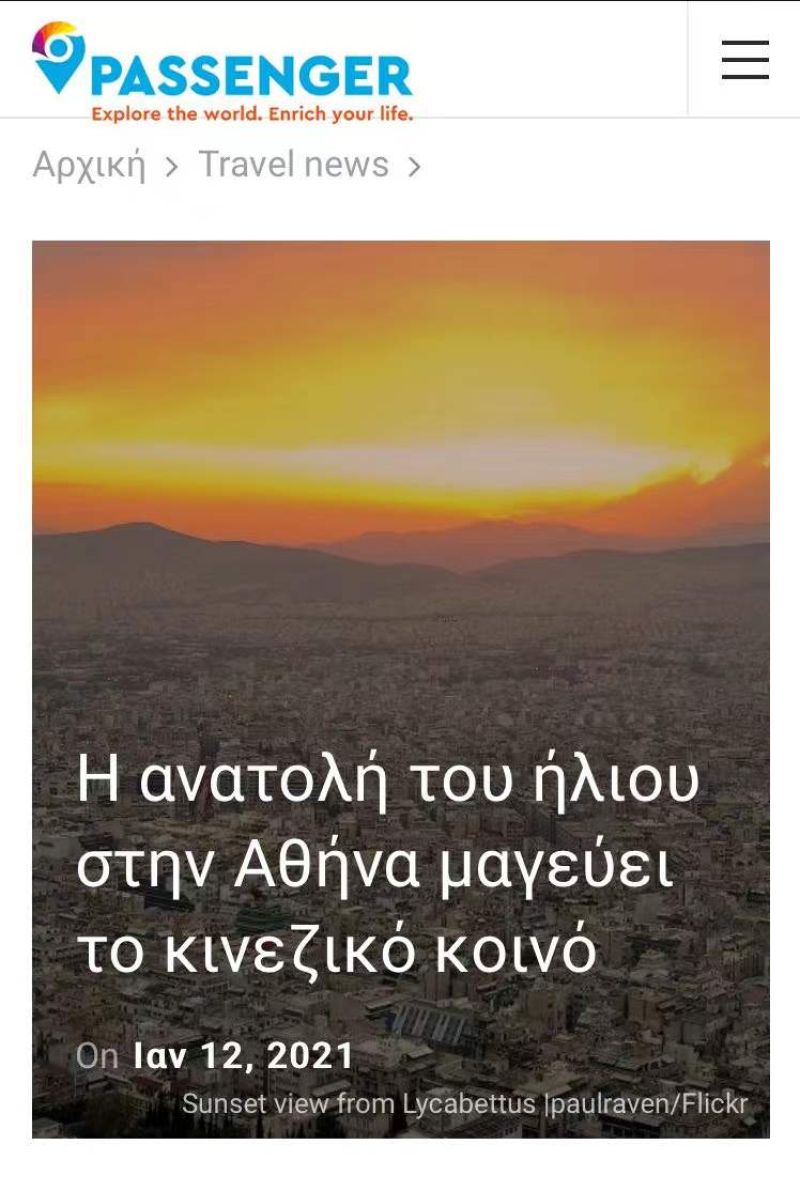Open the Αρχική breadcrumb link
This screenshot has width=800, height=1191.
[89, 165]
